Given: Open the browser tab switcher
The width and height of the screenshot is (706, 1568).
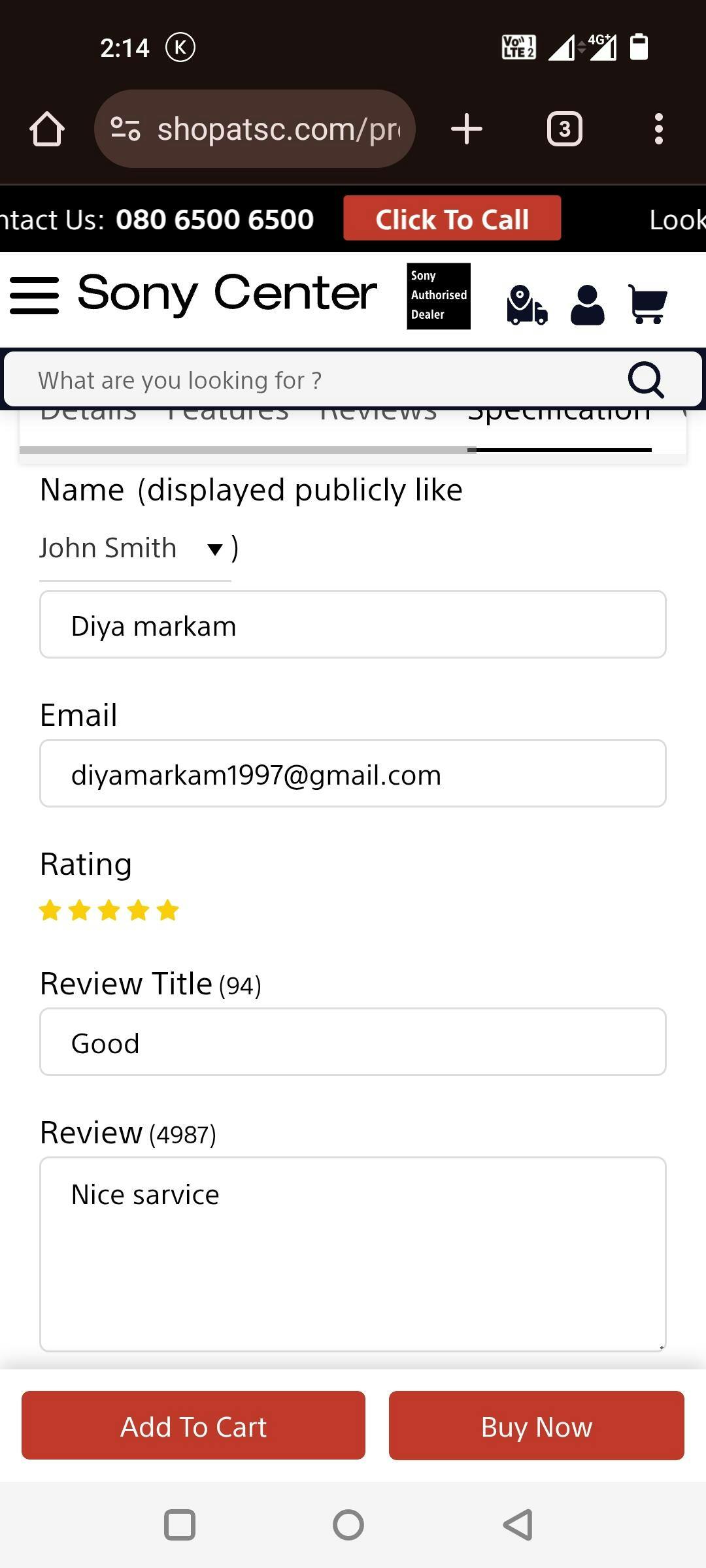Looking at the screenshot, I should (x=565, y=129).
